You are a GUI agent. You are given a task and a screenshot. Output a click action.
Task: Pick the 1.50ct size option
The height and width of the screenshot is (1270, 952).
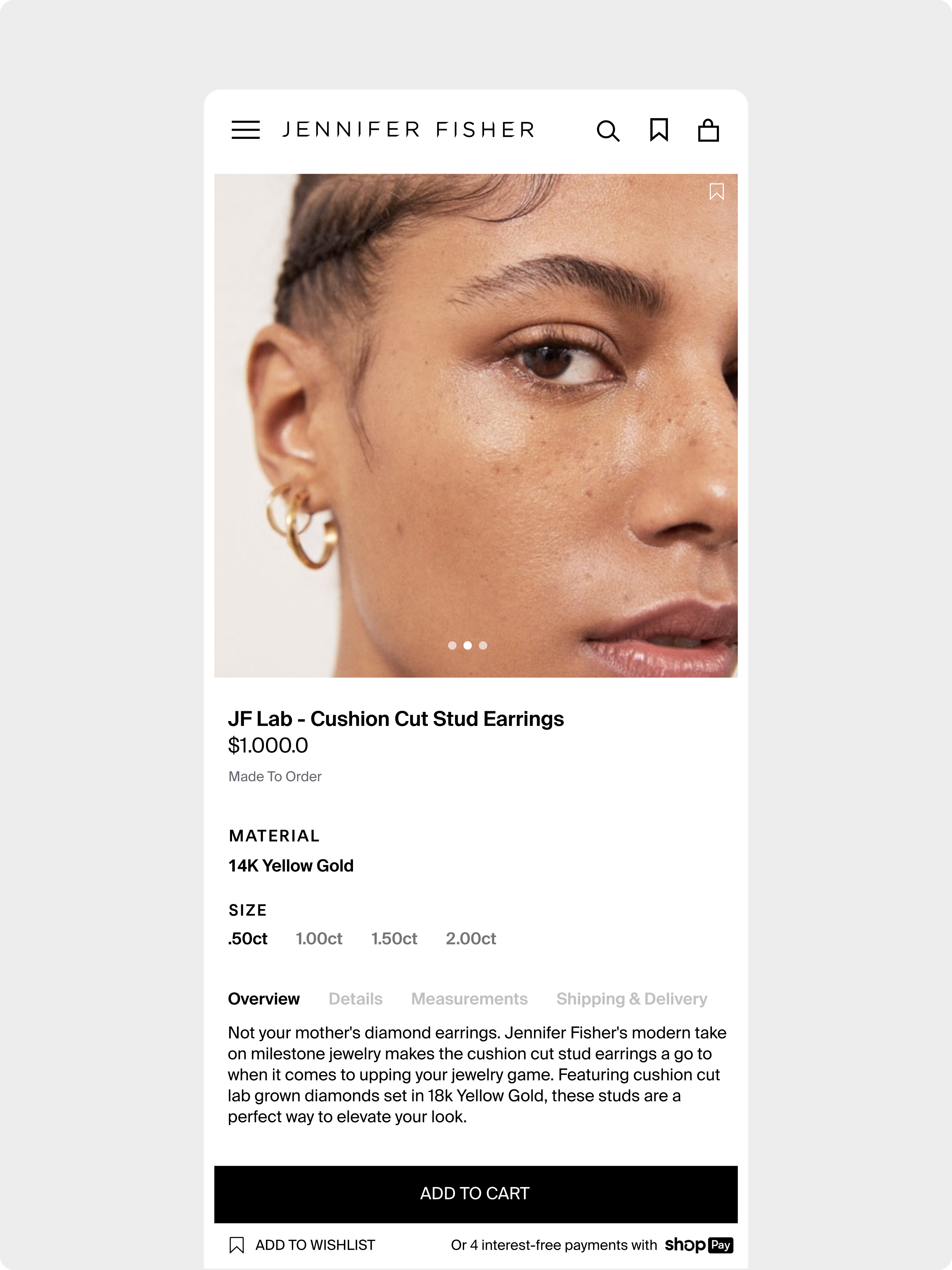coord(394,938)
